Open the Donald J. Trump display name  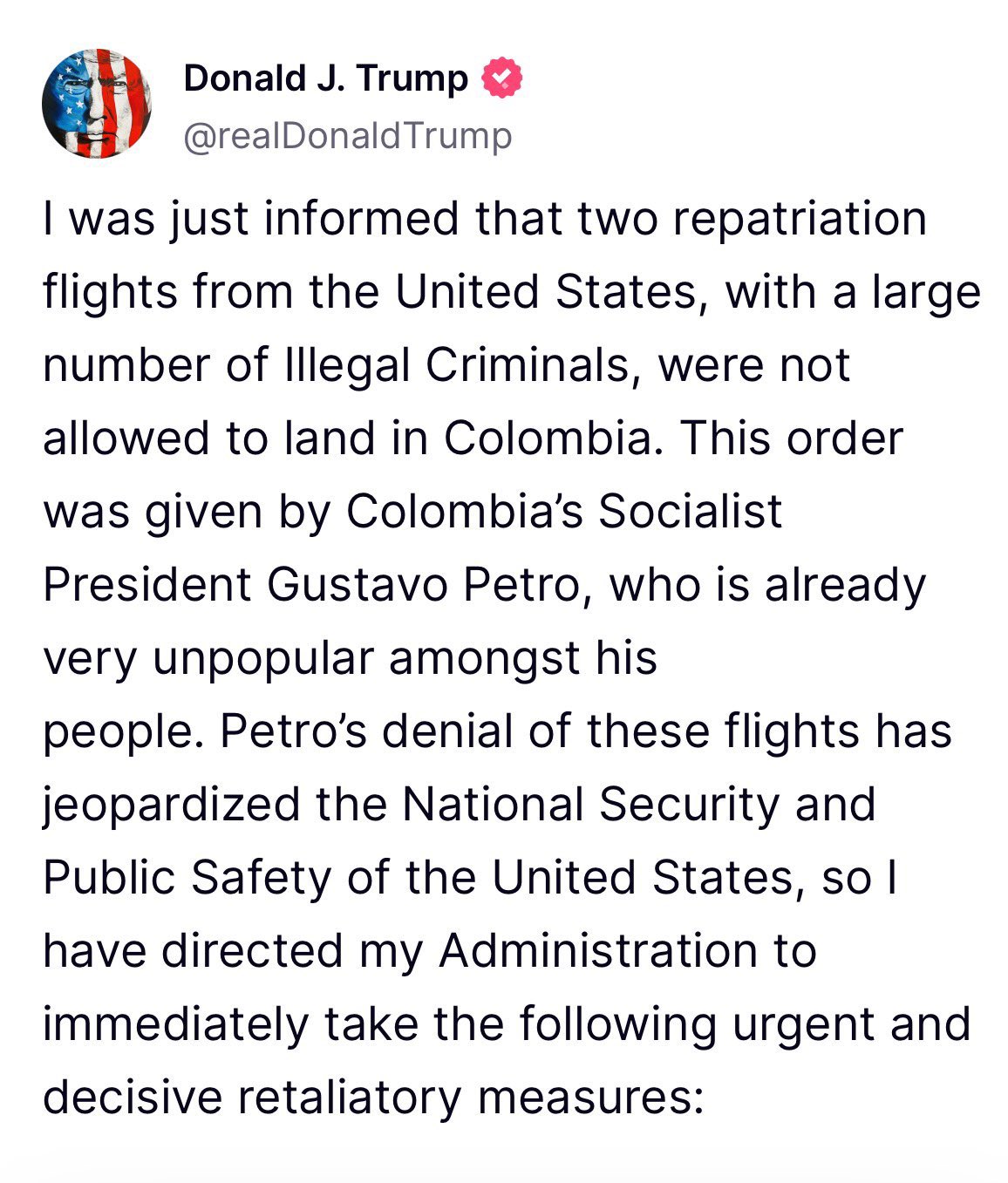[325, 78]
